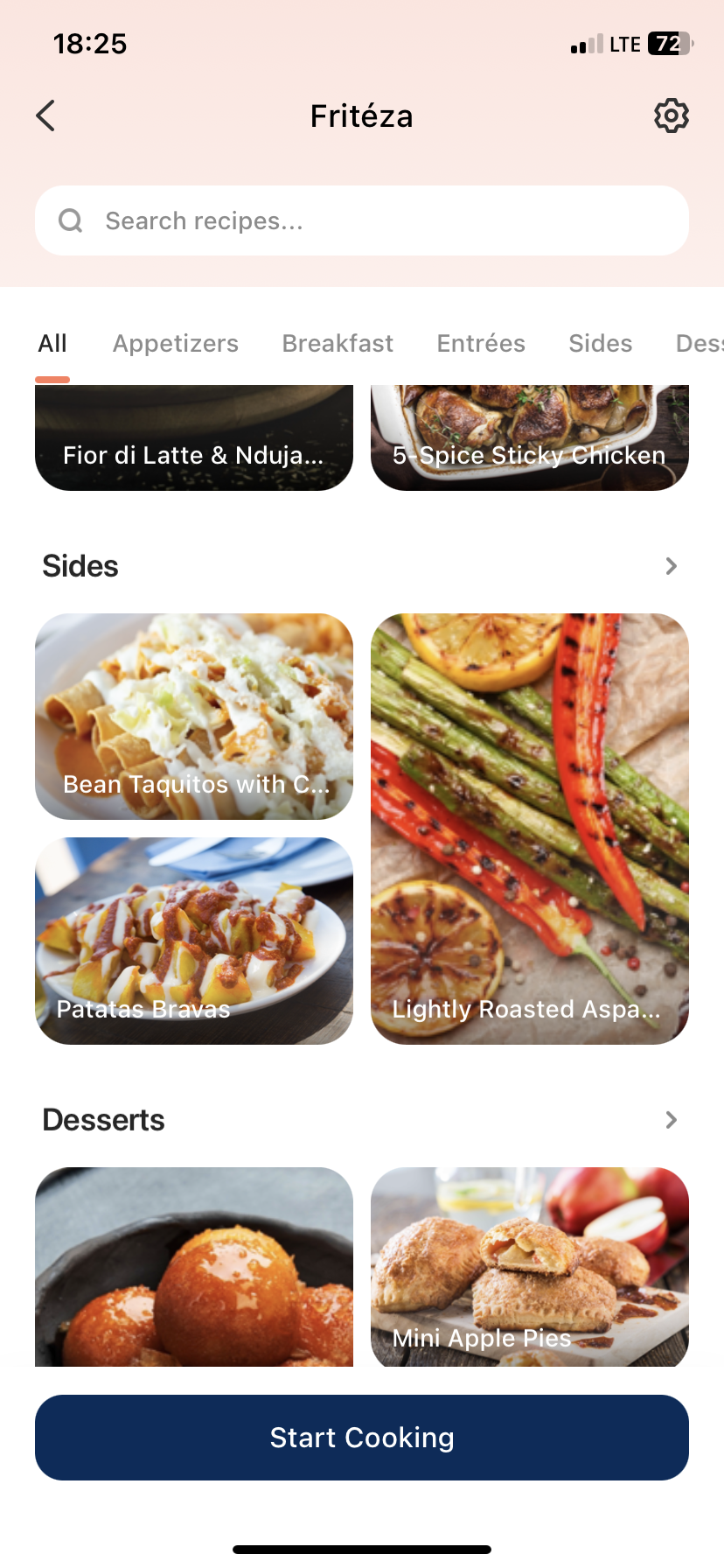Tap the Start Cooking button
This screenshot has width=724, height=1568.
[362, 1438]
